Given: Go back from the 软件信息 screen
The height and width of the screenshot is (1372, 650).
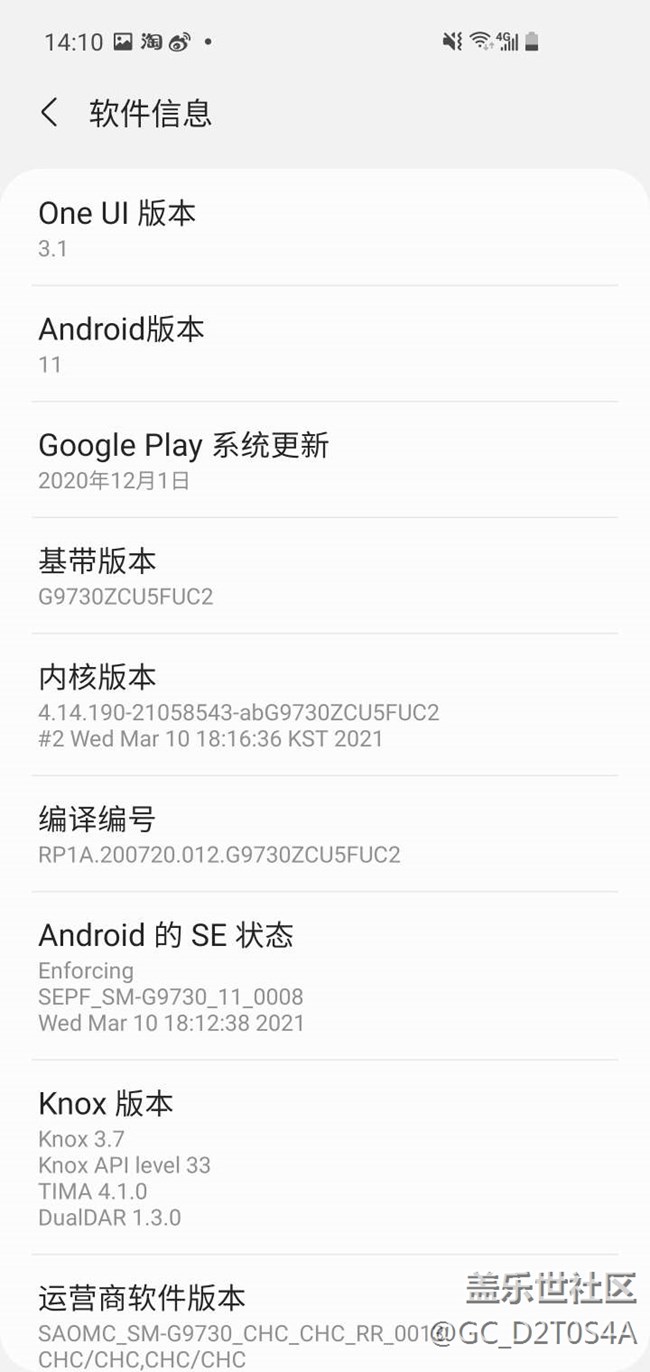Looking at the screenshot, I should 49,112.
